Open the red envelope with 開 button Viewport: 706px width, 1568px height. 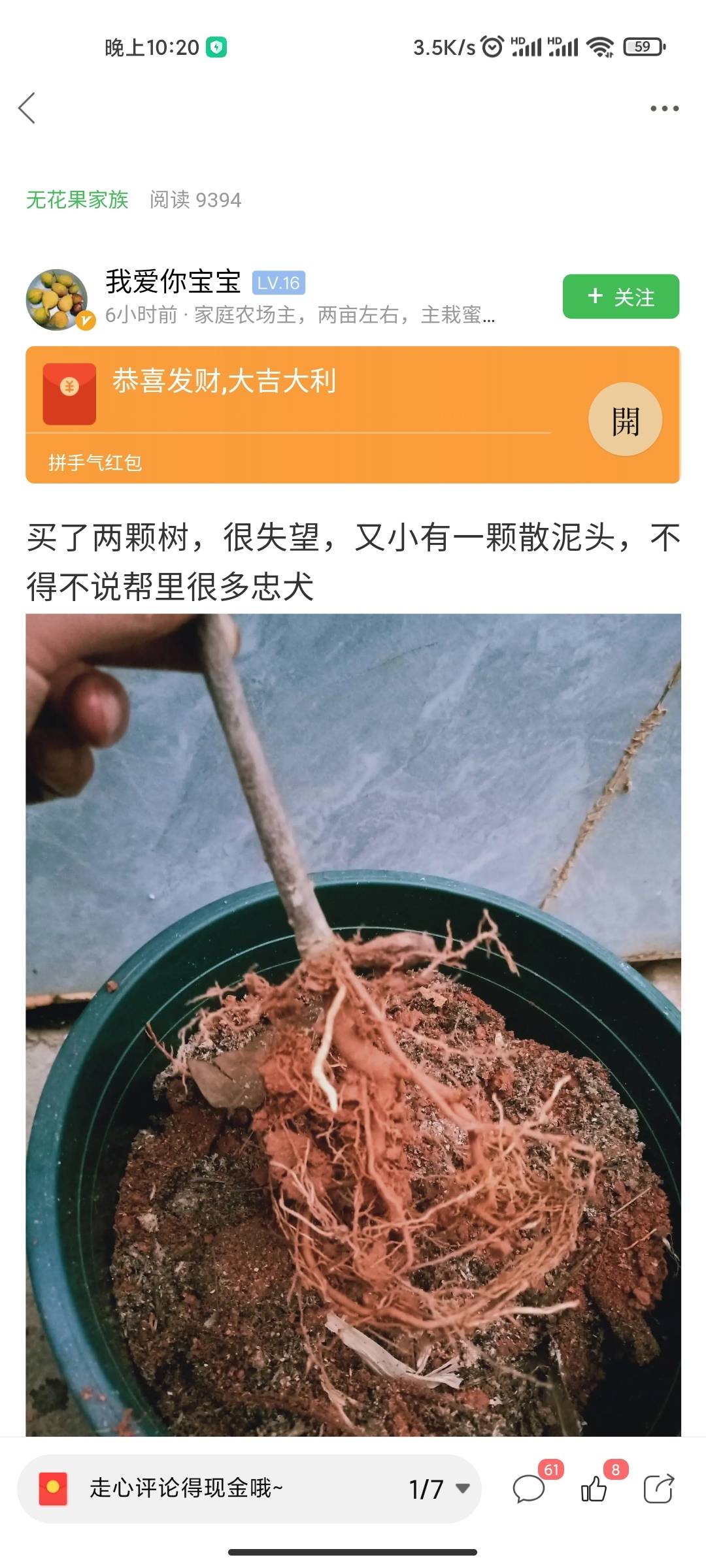click(x=625, y=419)
